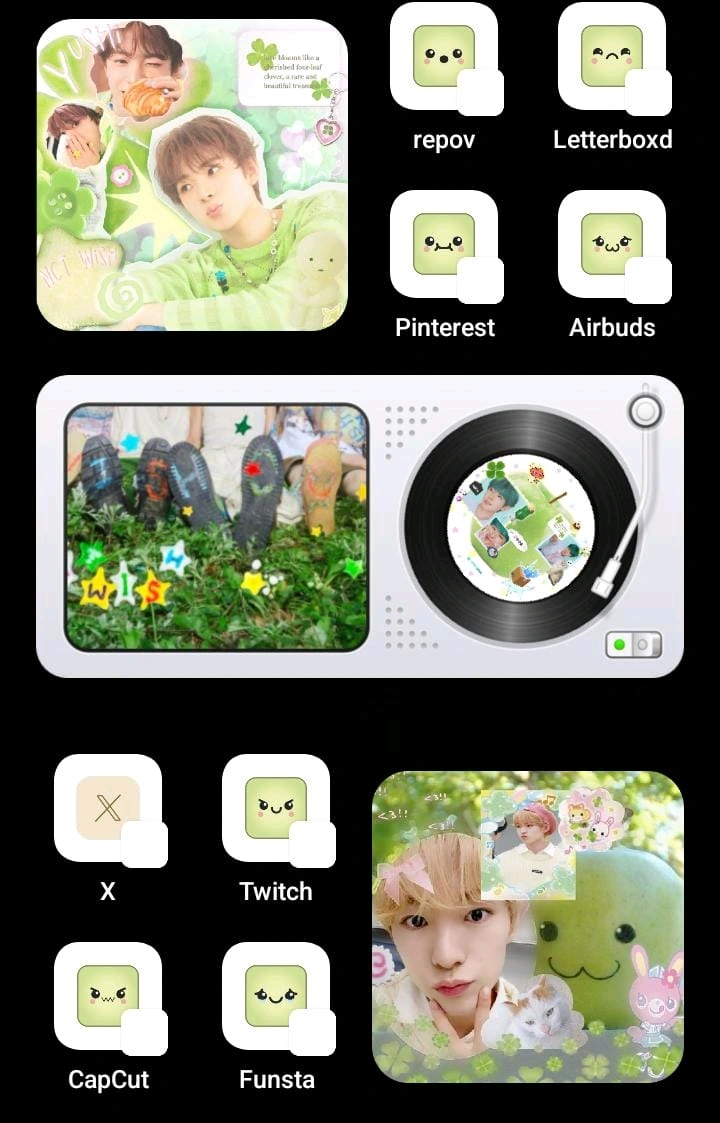This screenshot has height=1123, width=720.
Task: Open Pinterest
Action: pyautogui.click(x=444, y=245)
